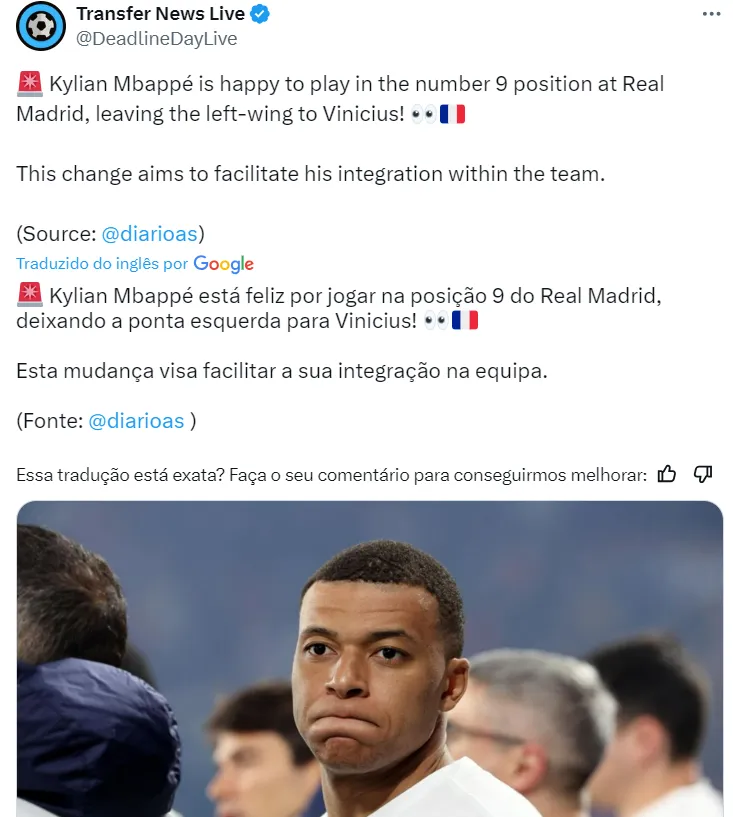Rate the translation with thumbs up
The height and width of the screenshot is (817, 733).
(x=668, y=474)
